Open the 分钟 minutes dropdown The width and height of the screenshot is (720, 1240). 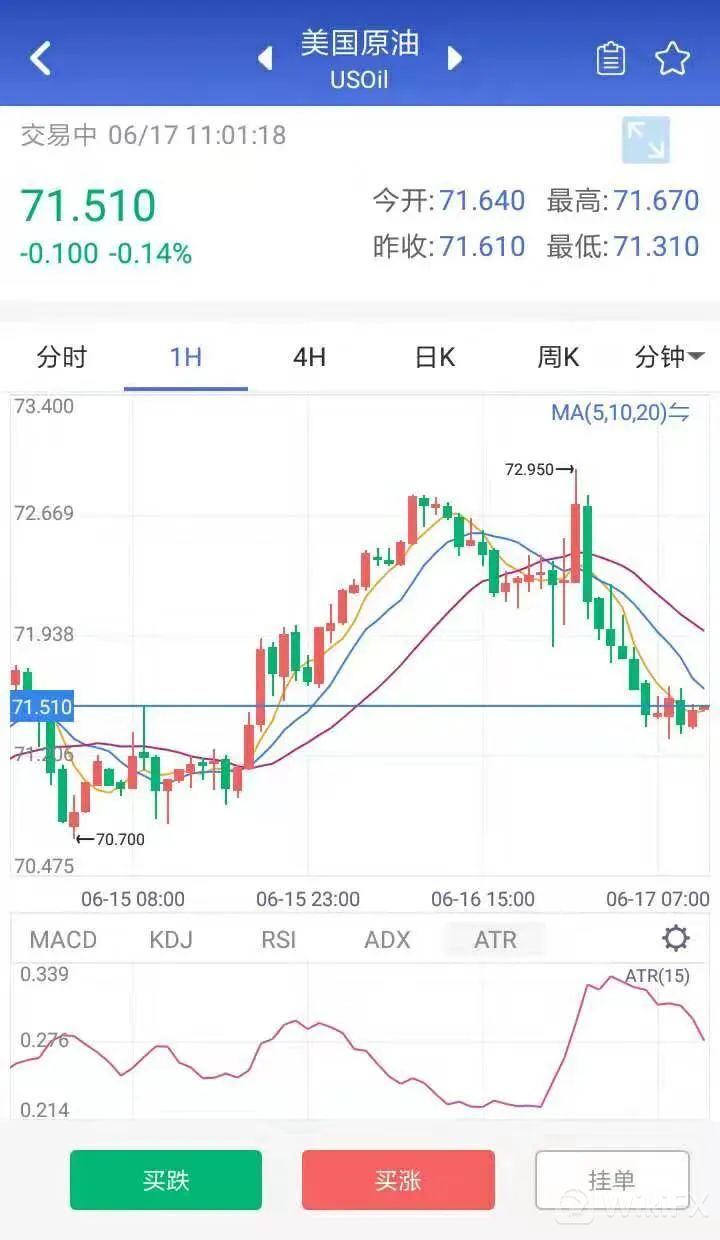pos(669,357)
